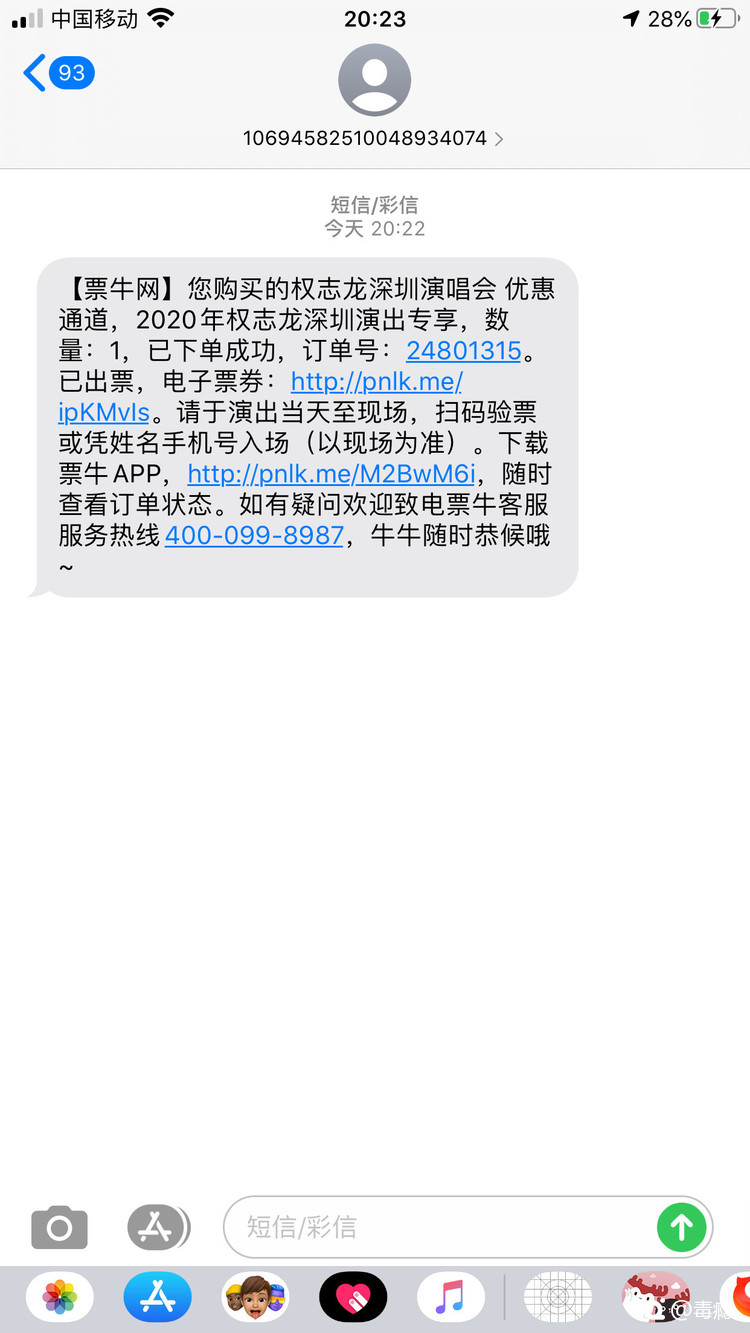Open Digital Touch heart icon
The width and height of the screenshot is (750, 1333).
click(353, 1298)
